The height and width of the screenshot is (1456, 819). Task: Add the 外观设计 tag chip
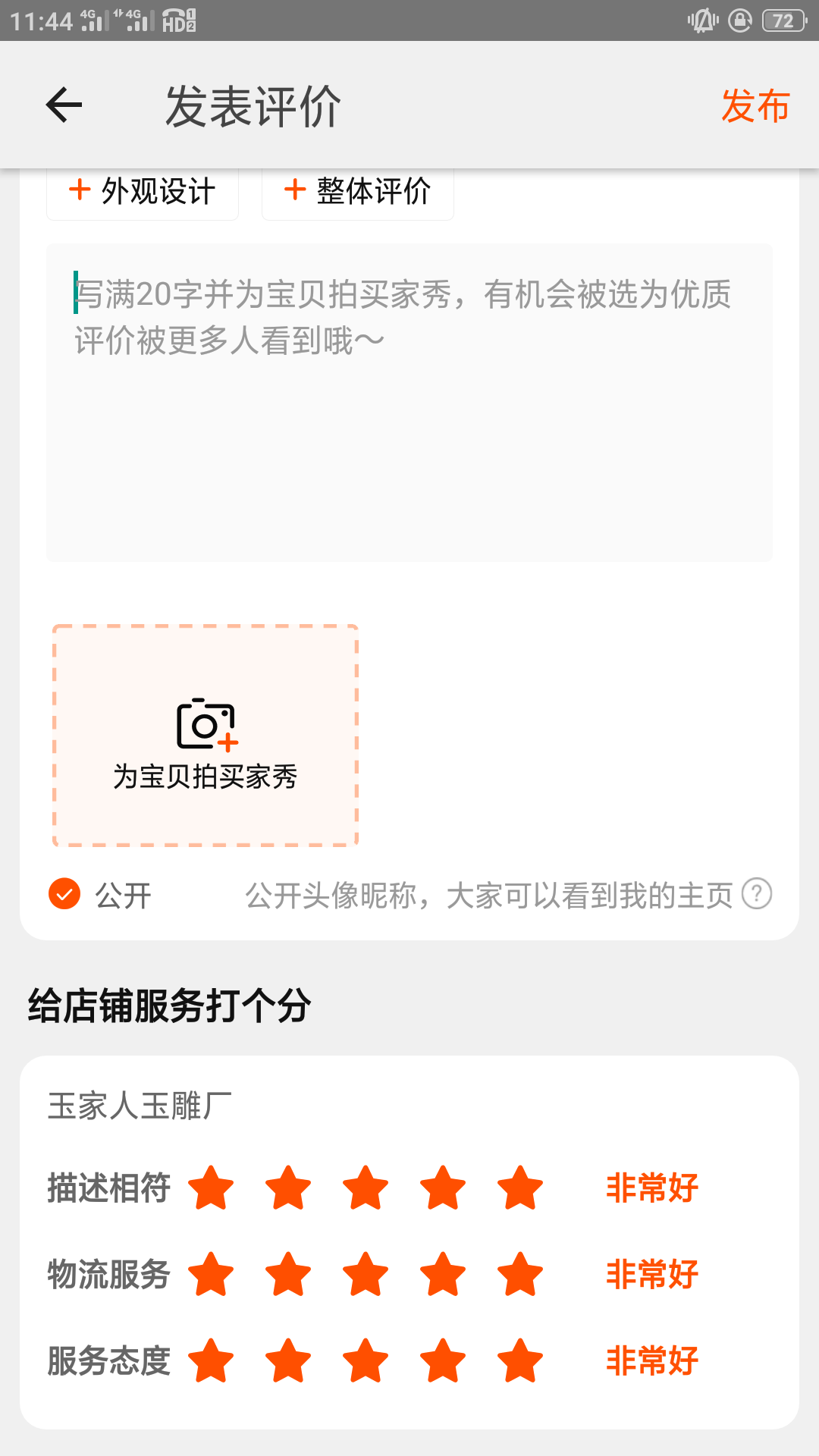(x=143, y=192)
